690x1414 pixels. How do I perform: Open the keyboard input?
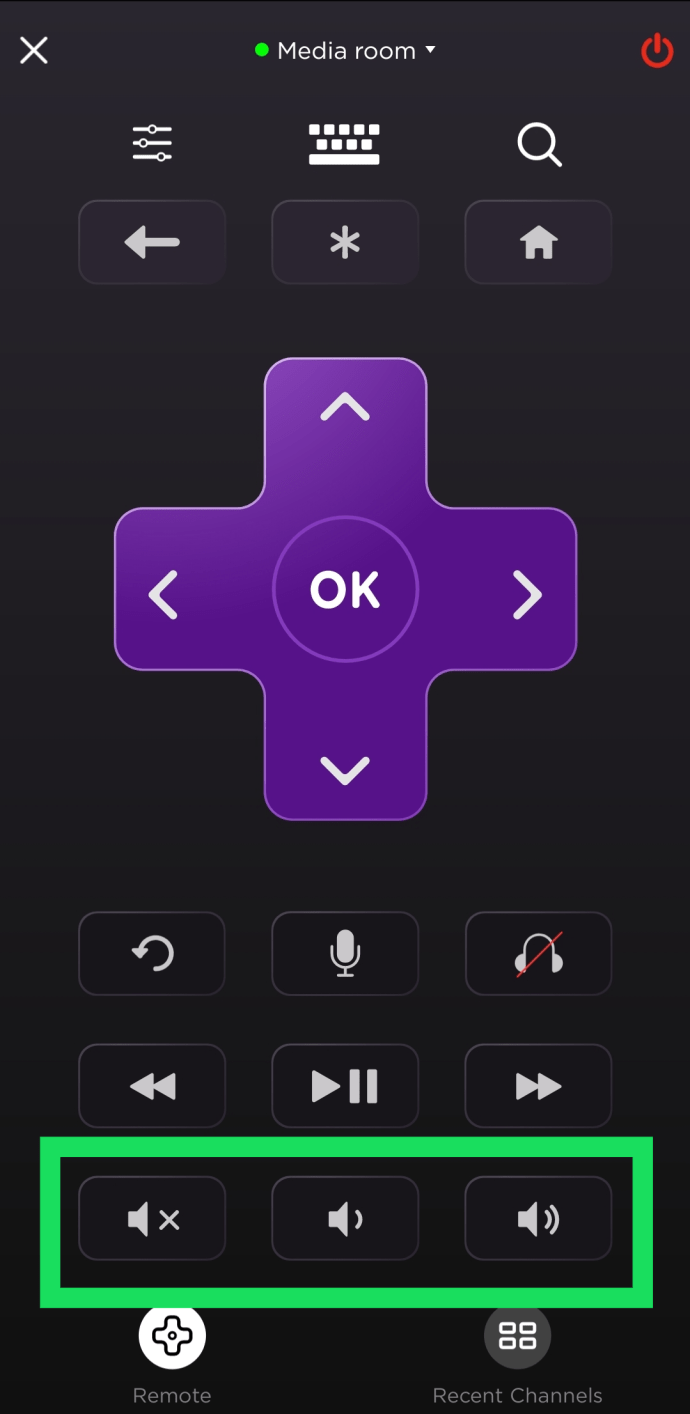point(344,144)
